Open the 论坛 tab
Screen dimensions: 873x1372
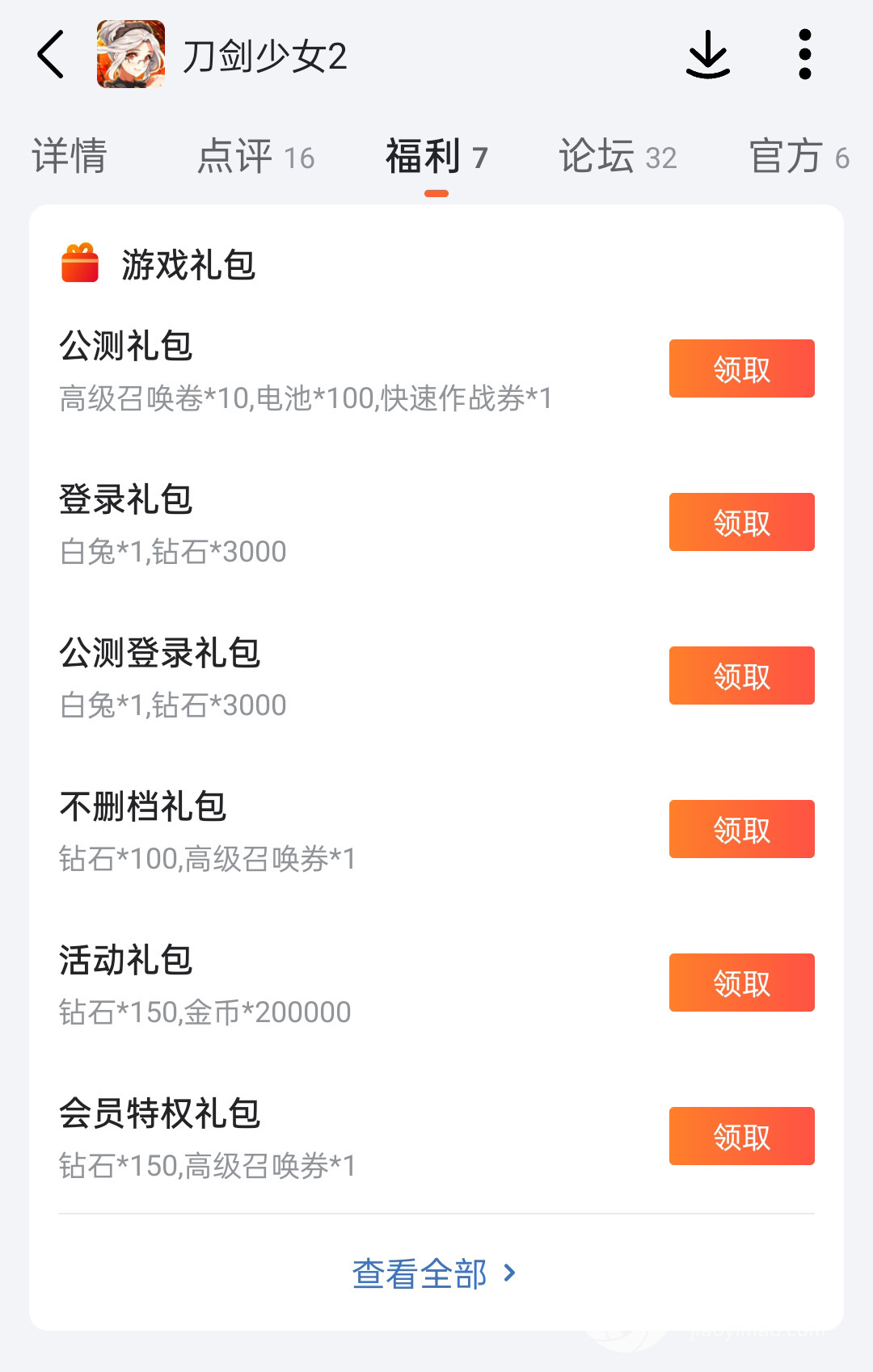coord(618,156)
